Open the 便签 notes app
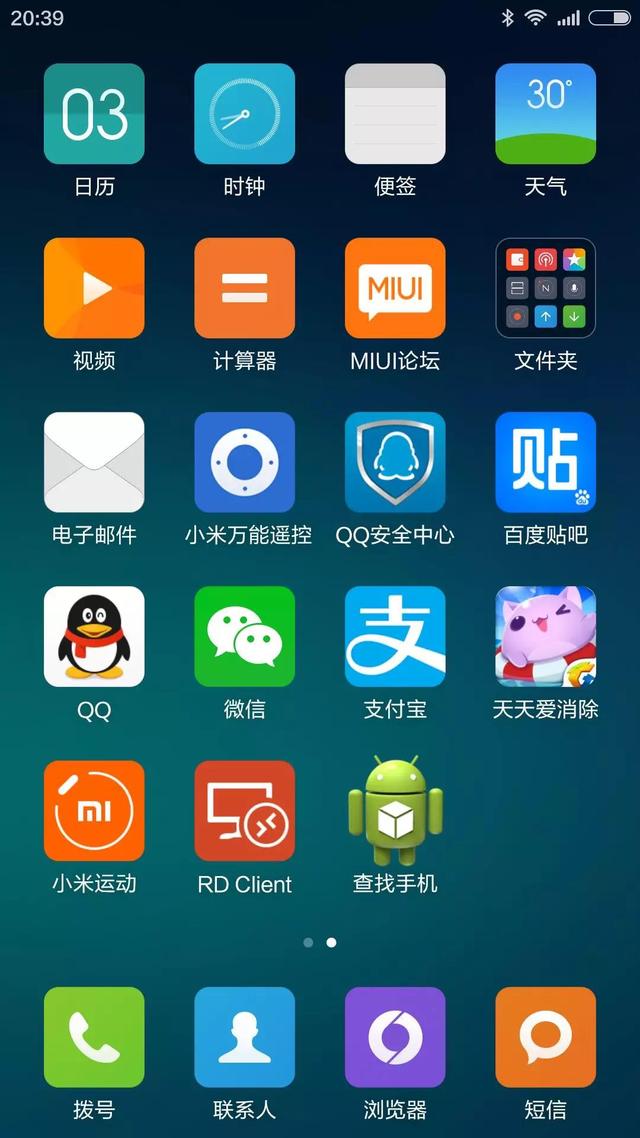Viewport: 640px width, 1138px height. pos(395,114)
